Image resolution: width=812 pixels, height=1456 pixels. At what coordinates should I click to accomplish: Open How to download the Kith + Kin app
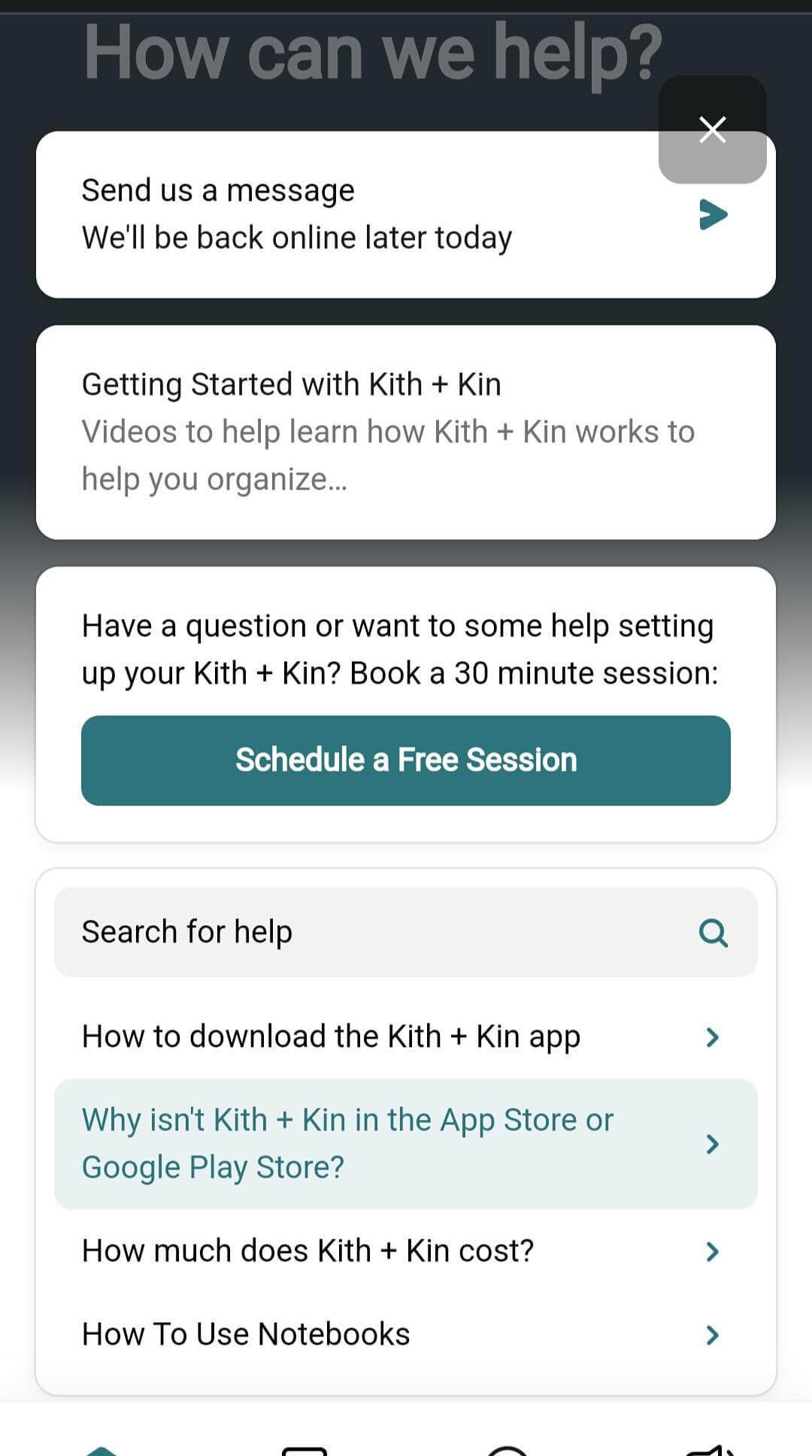click(x=406, y=1036)
